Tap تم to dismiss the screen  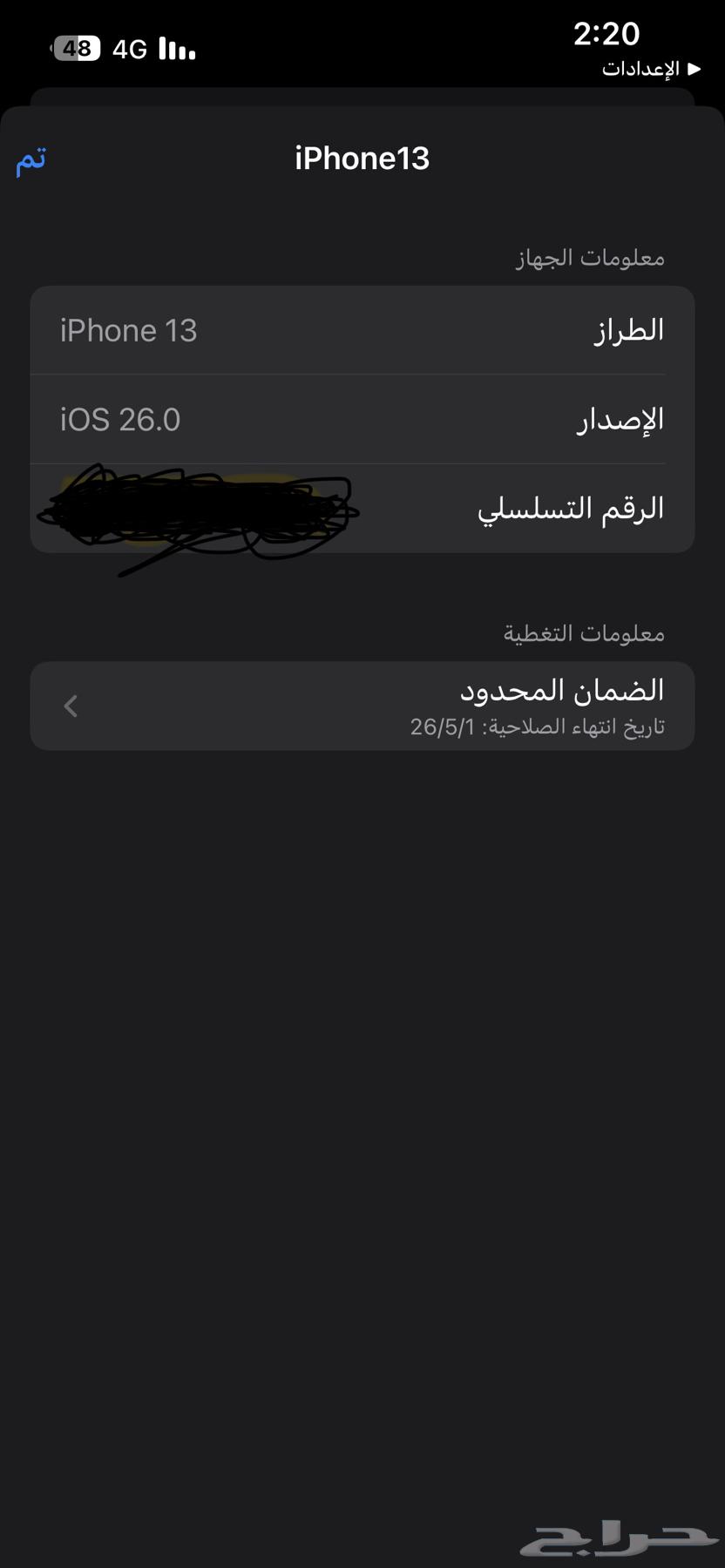30,162
